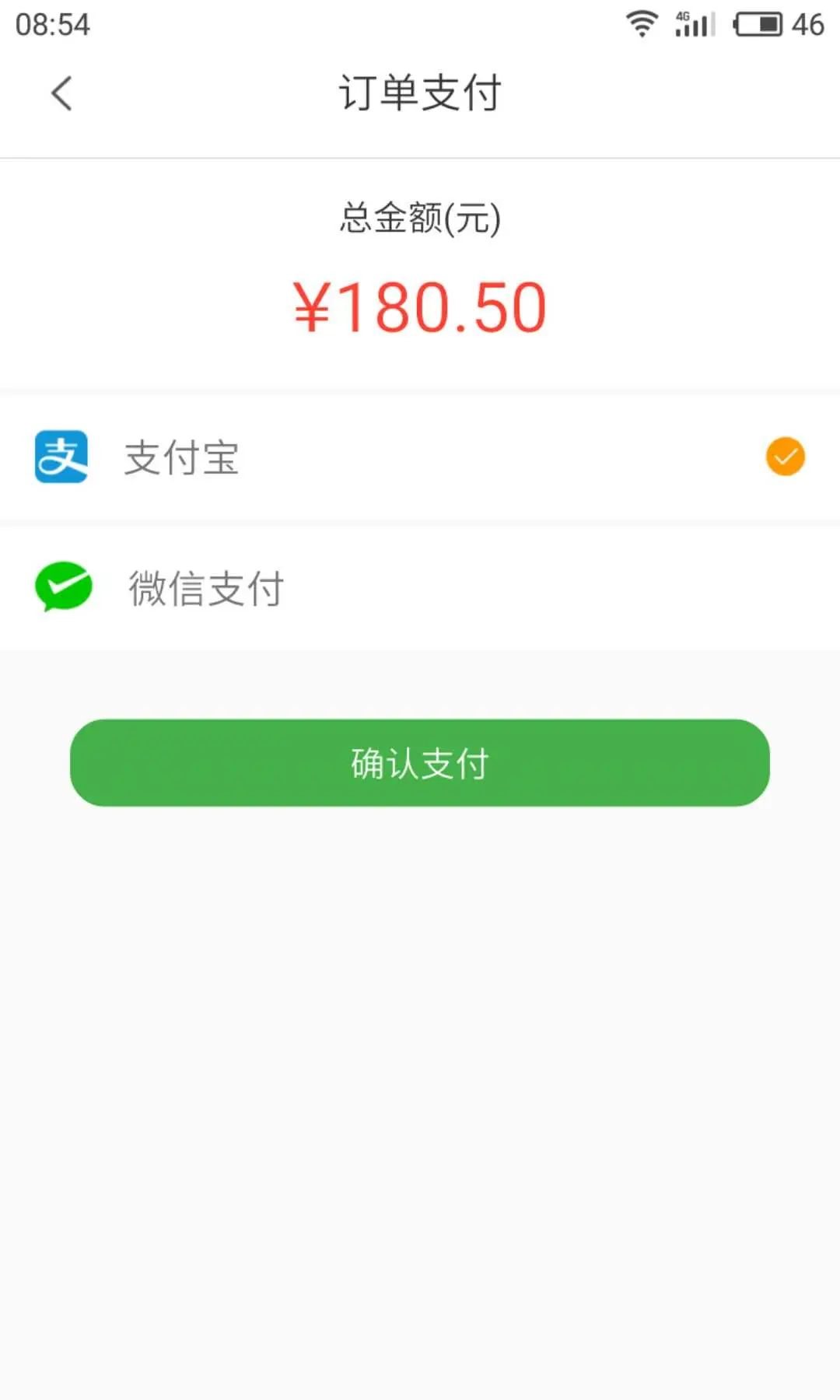Image resolution: width=840 pixels, height=1400 pixels.
Task: Go back from the 订单支付 page
Action: pyautogui.click(x=61, y=93)
